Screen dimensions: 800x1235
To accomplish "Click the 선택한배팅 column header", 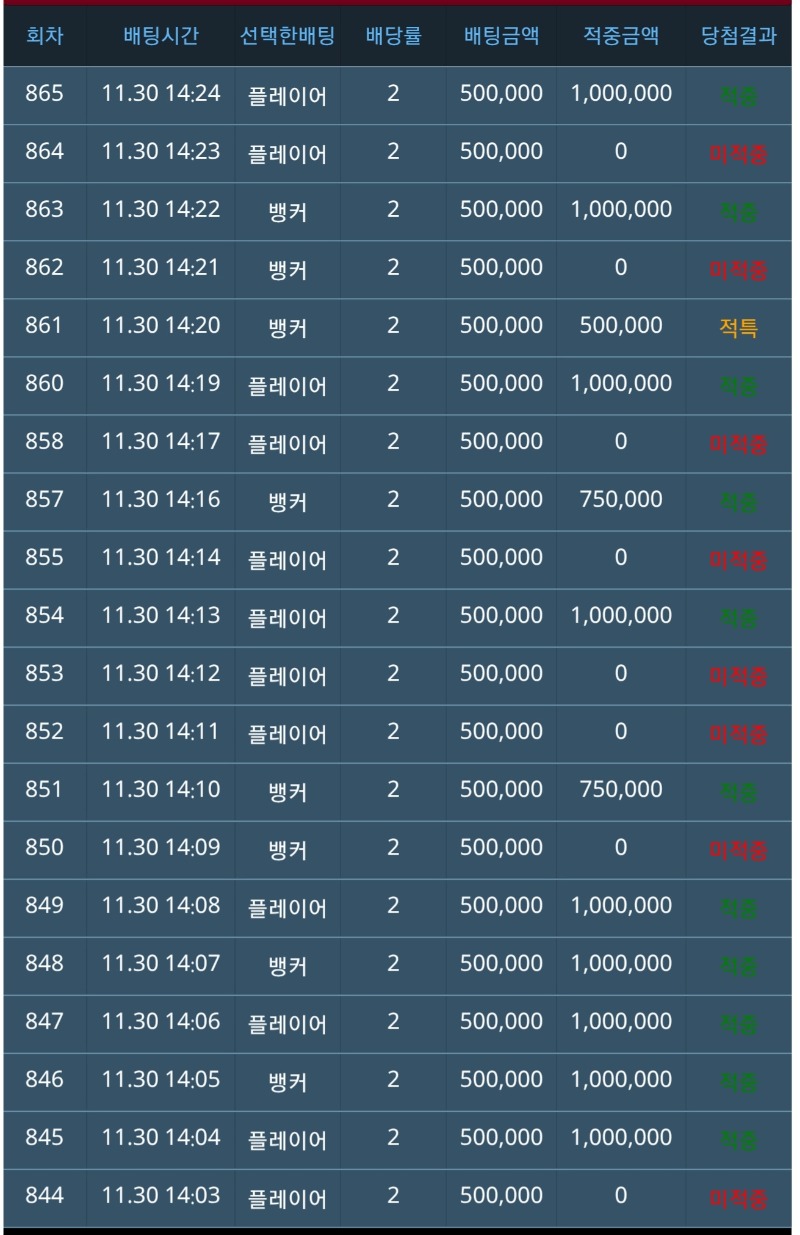I will coord(288,38).
